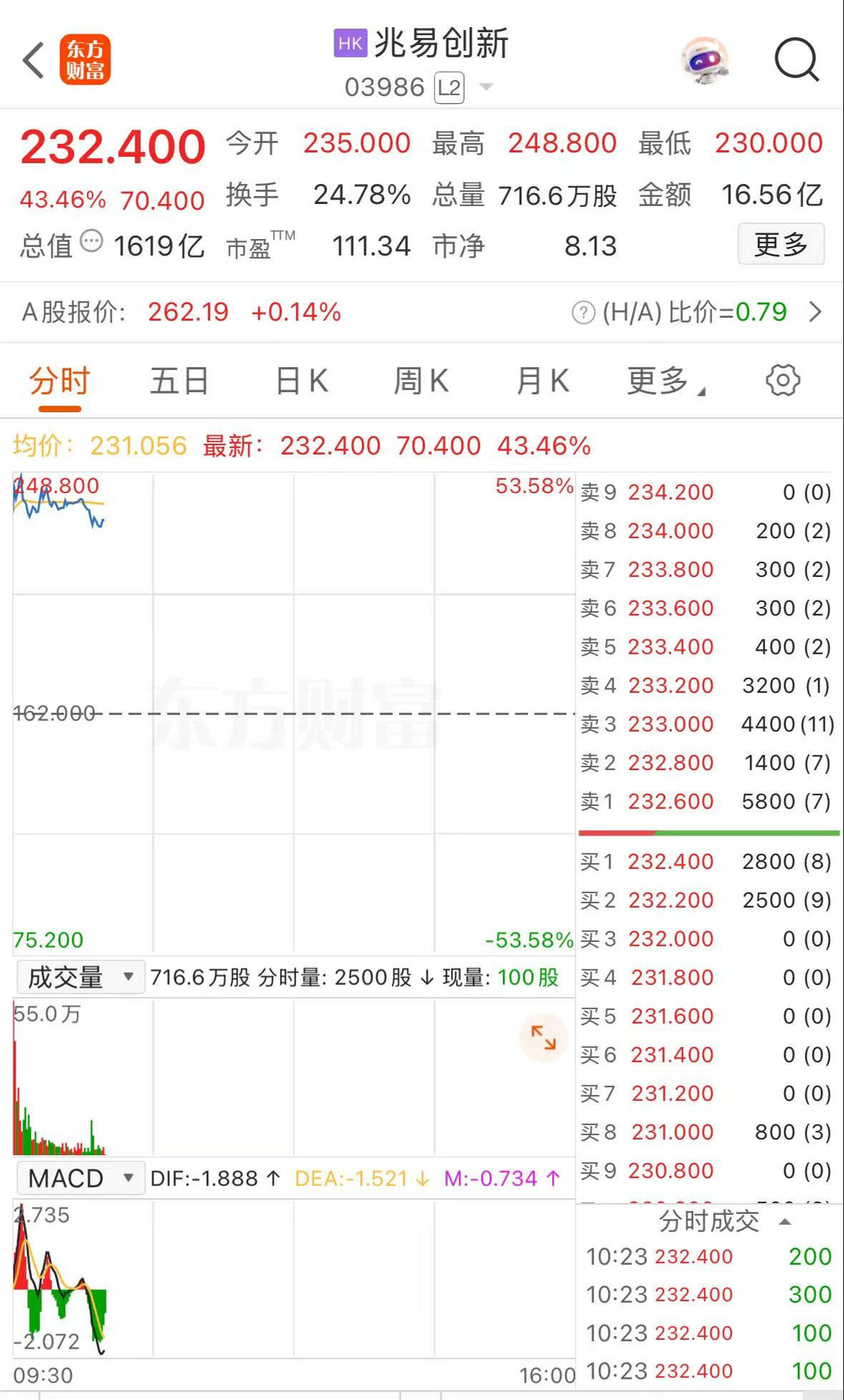
Task: Switch to the 日K chart tab
Action: point(301,381)
